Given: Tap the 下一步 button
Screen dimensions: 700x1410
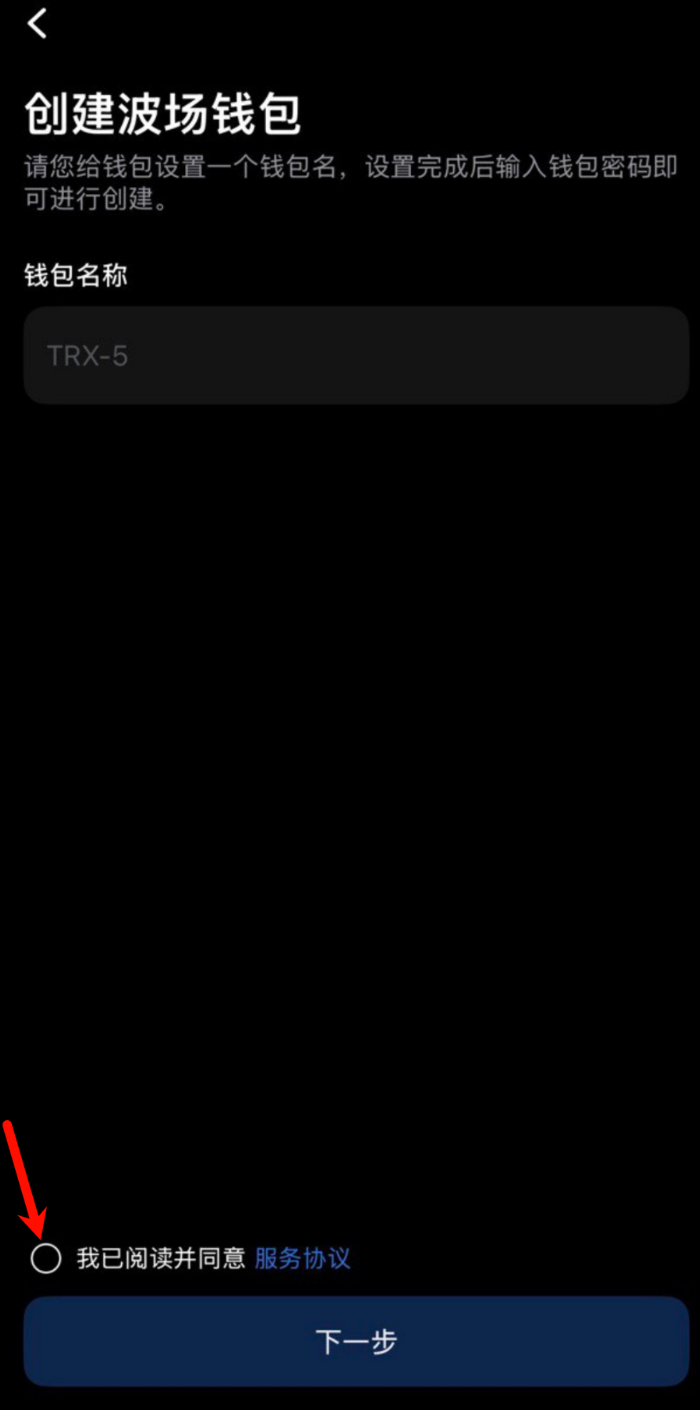Looking at the screenshot, I should pyautogui.click(x=356, y=1341).
